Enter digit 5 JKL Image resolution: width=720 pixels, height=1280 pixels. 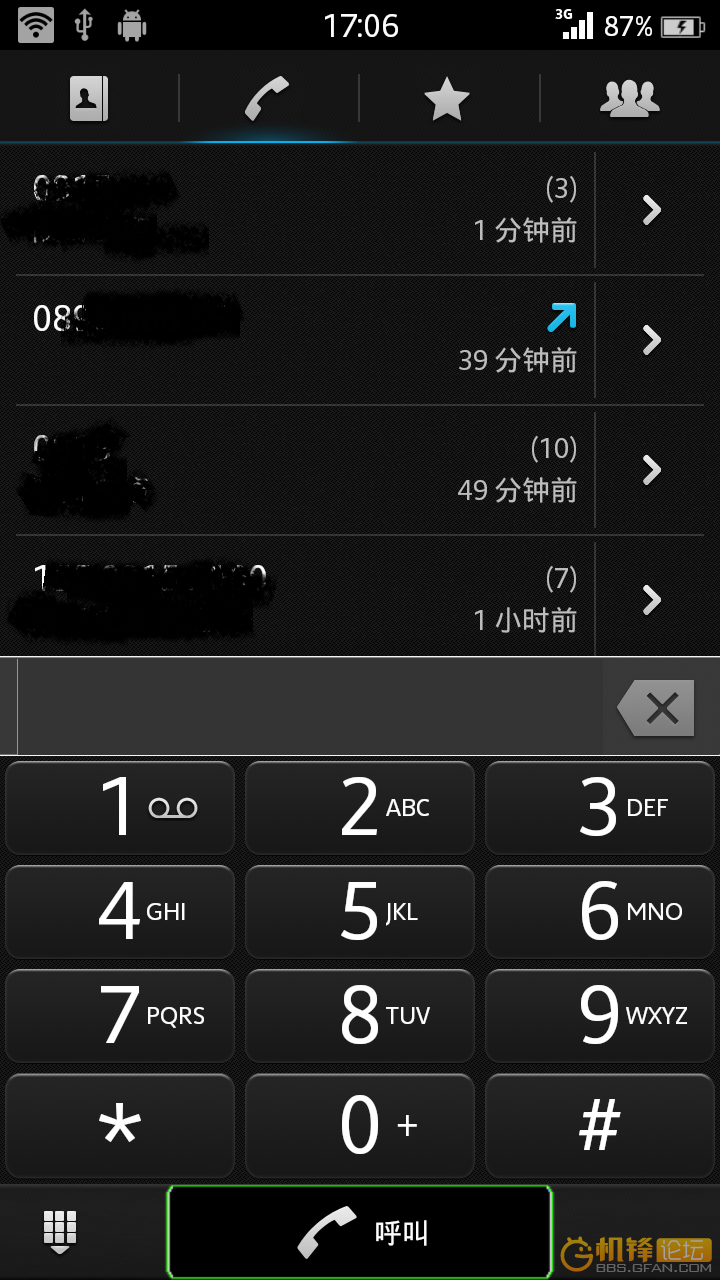point(360,912)
